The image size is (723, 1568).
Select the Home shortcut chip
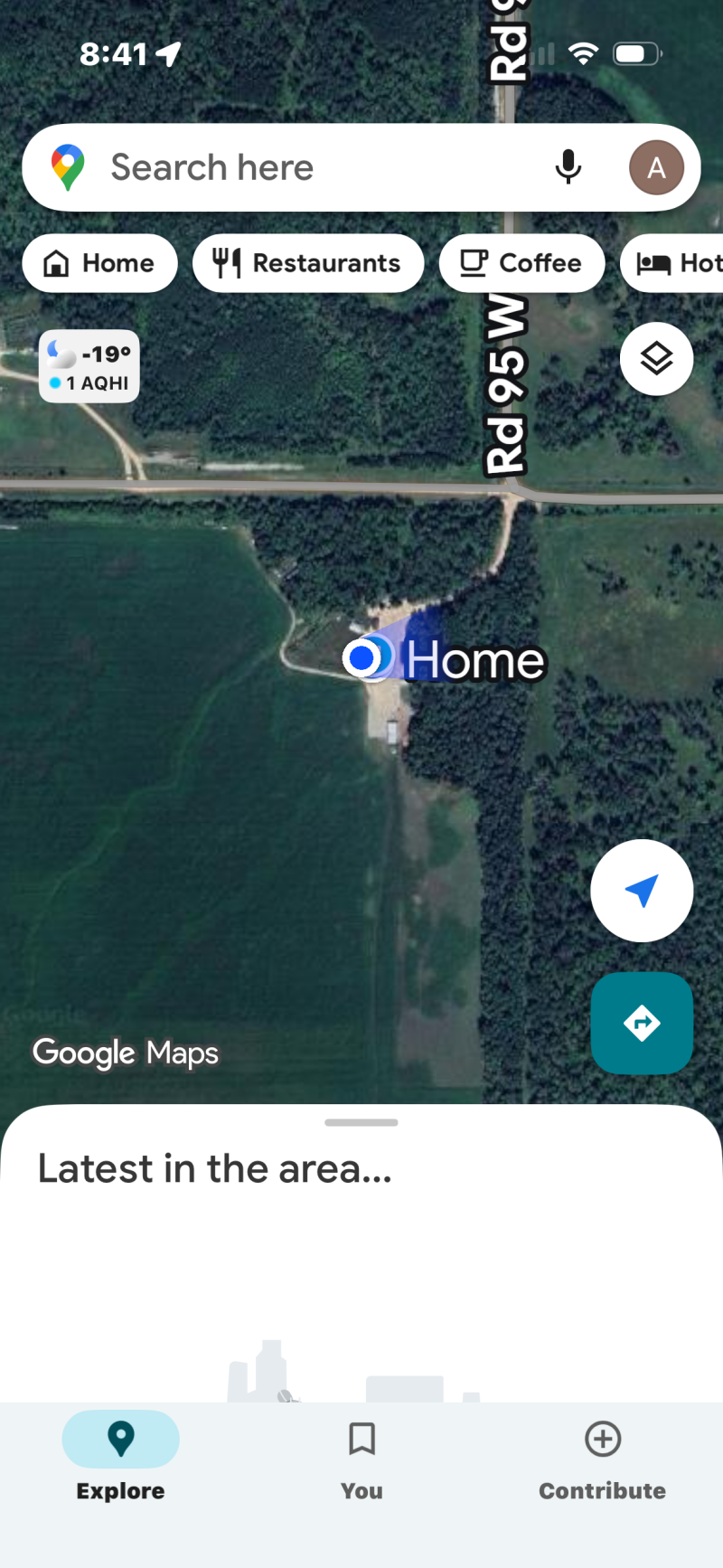pos(99,263)
